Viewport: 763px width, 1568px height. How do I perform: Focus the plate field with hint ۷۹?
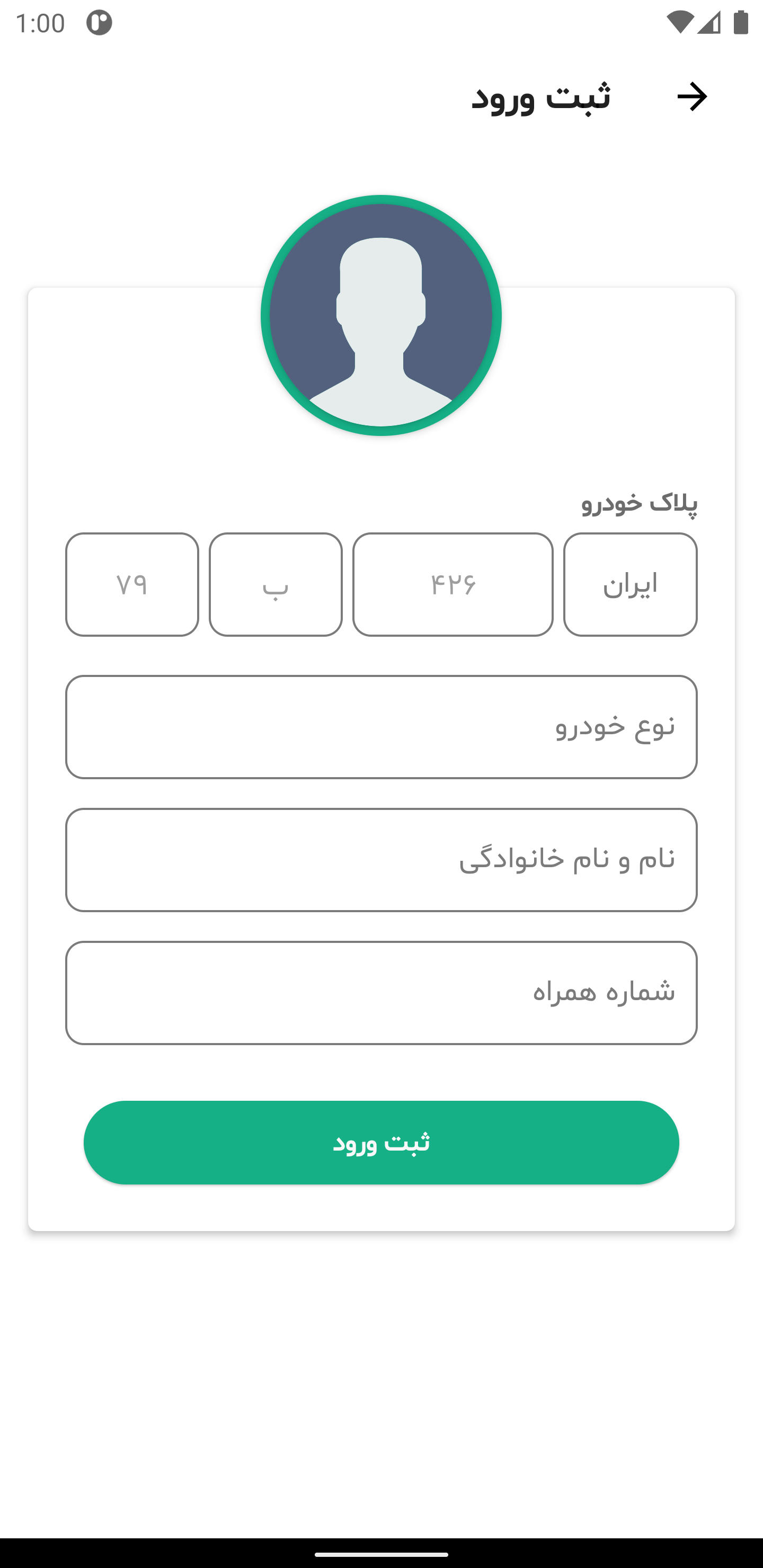[x=132, y=584]
